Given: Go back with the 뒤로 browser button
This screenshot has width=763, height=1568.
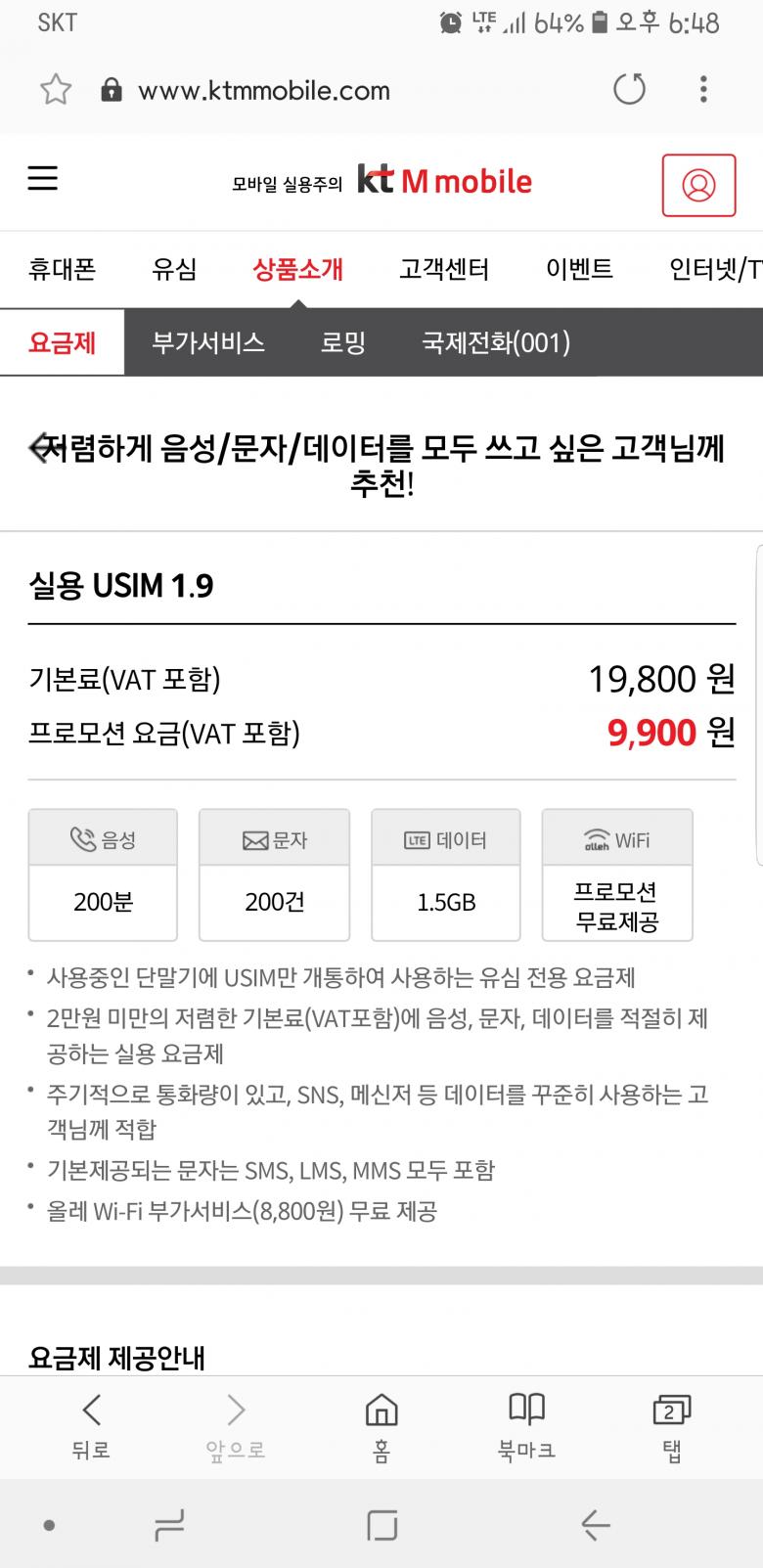Looking at the screenshot, I should (x=91, y=1426).
